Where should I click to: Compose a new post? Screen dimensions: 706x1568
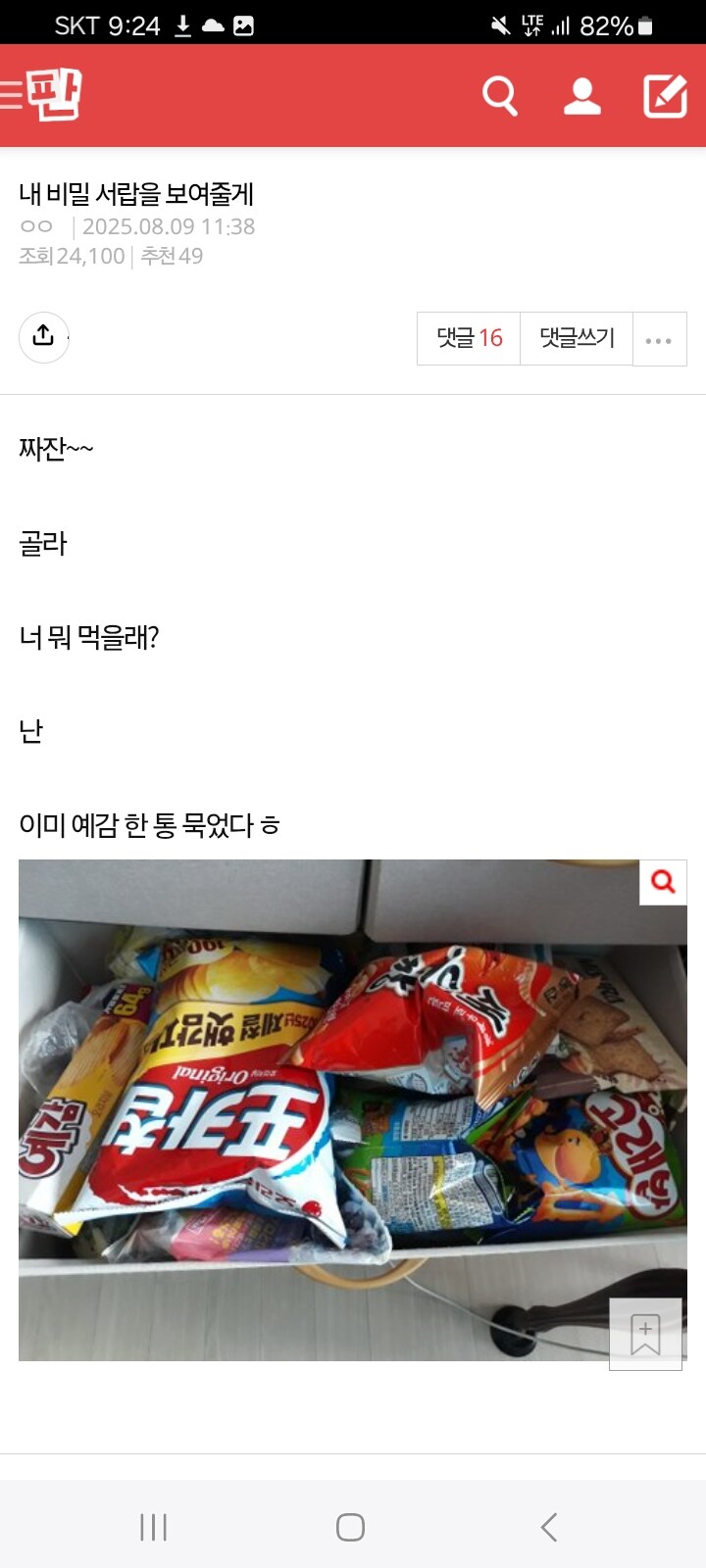pyautogui.click(x=666, y=94)
